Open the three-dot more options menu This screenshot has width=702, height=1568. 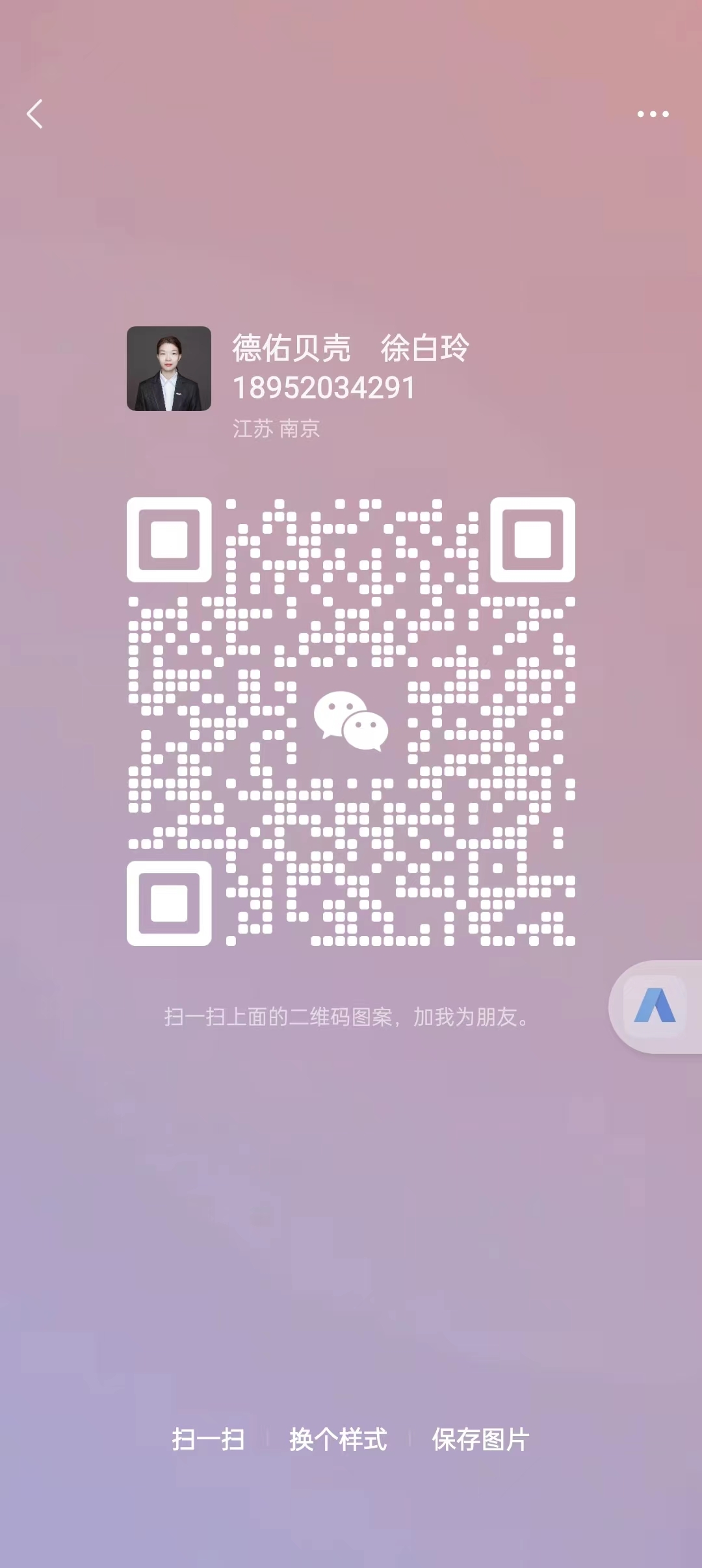pos(653,114)
